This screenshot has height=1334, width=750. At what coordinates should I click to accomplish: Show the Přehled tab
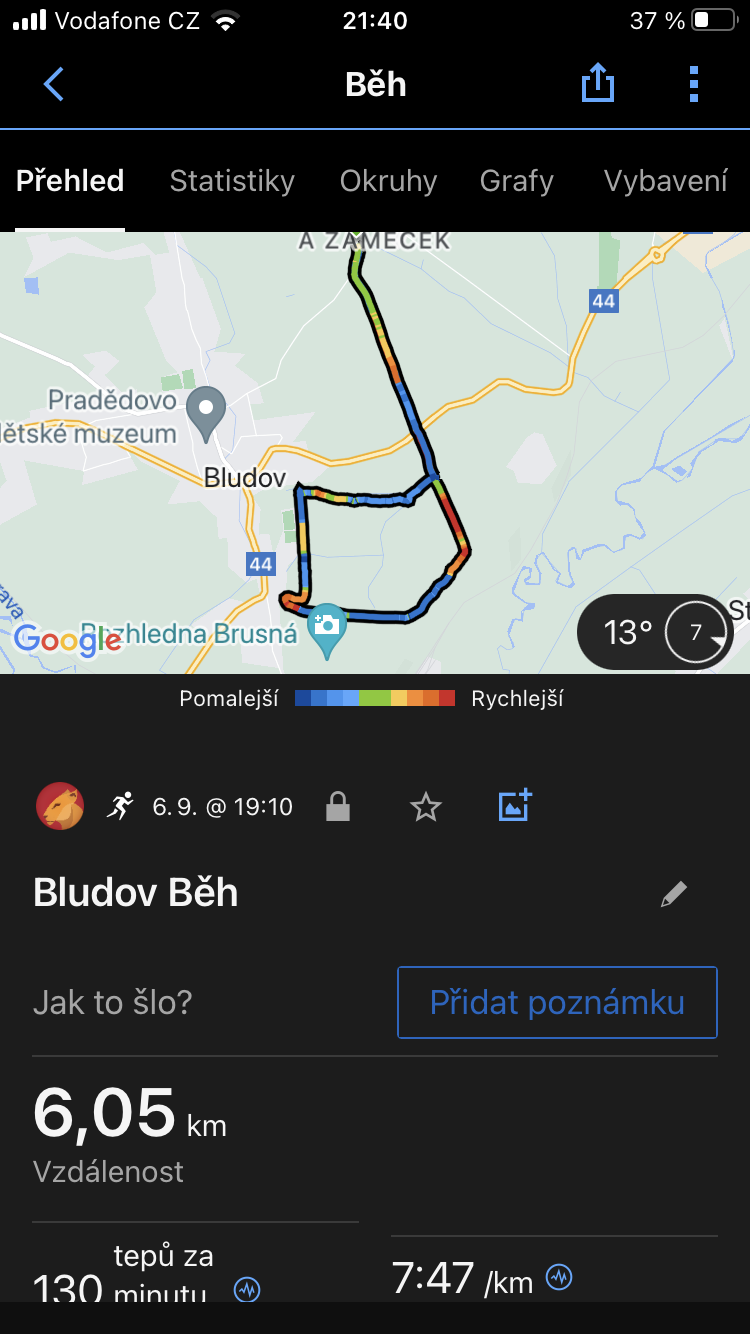click(70, 181)
